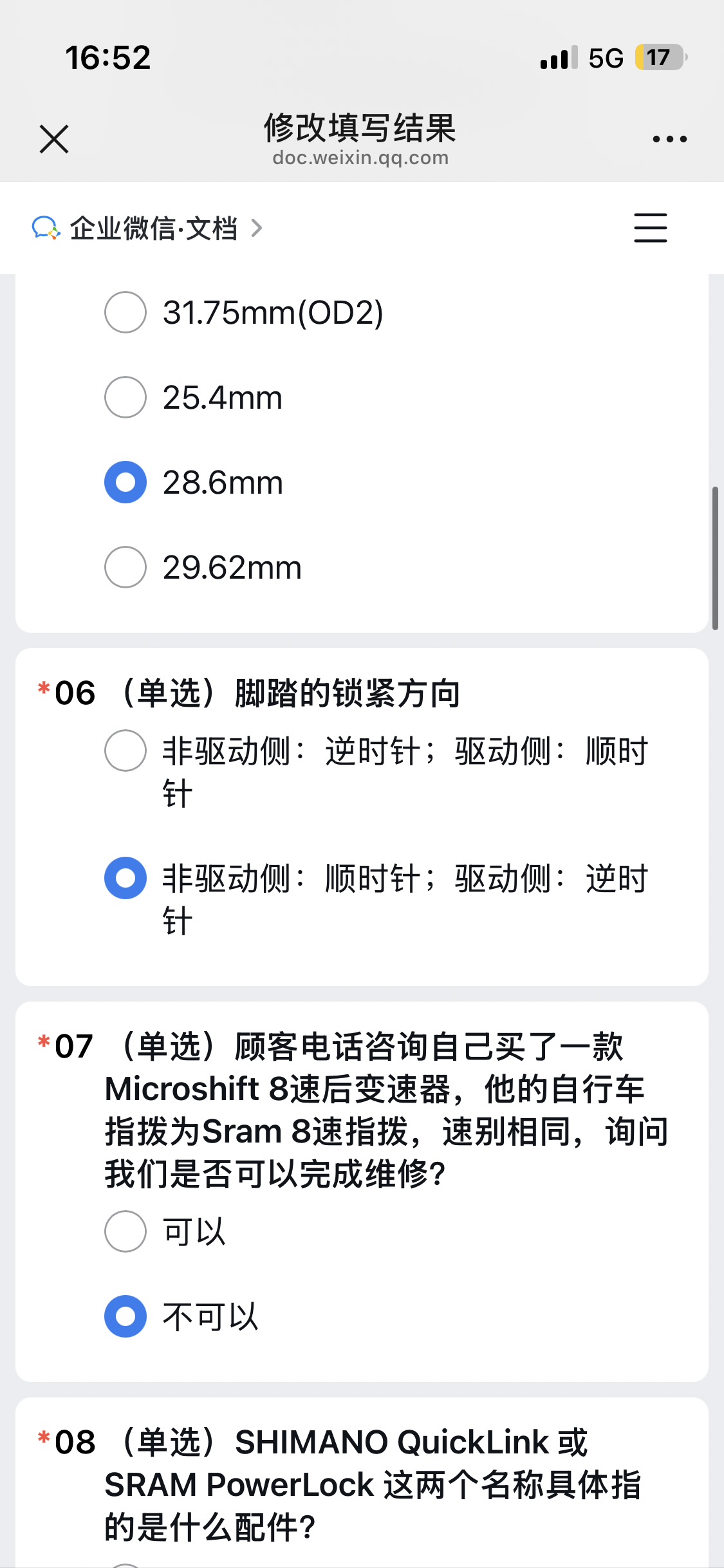Viewport: 724px width, 1568px height.
Task: Select 非驱动侧：顺时针；驱动侧：逆时针
Action: pyautogui.click(x=125, y=878)
